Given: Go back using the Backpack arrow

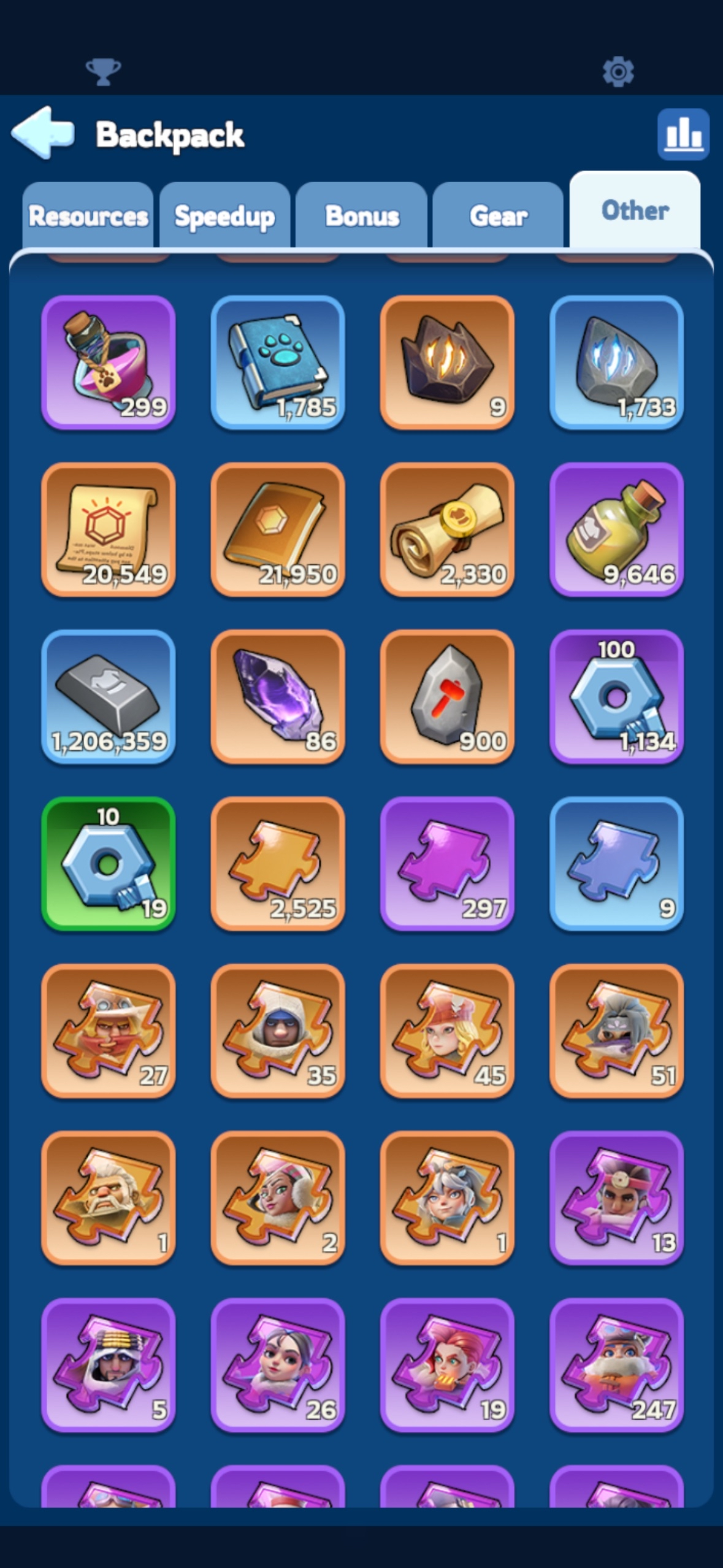Looking at the screenshot, I should [x=43, y=133].
